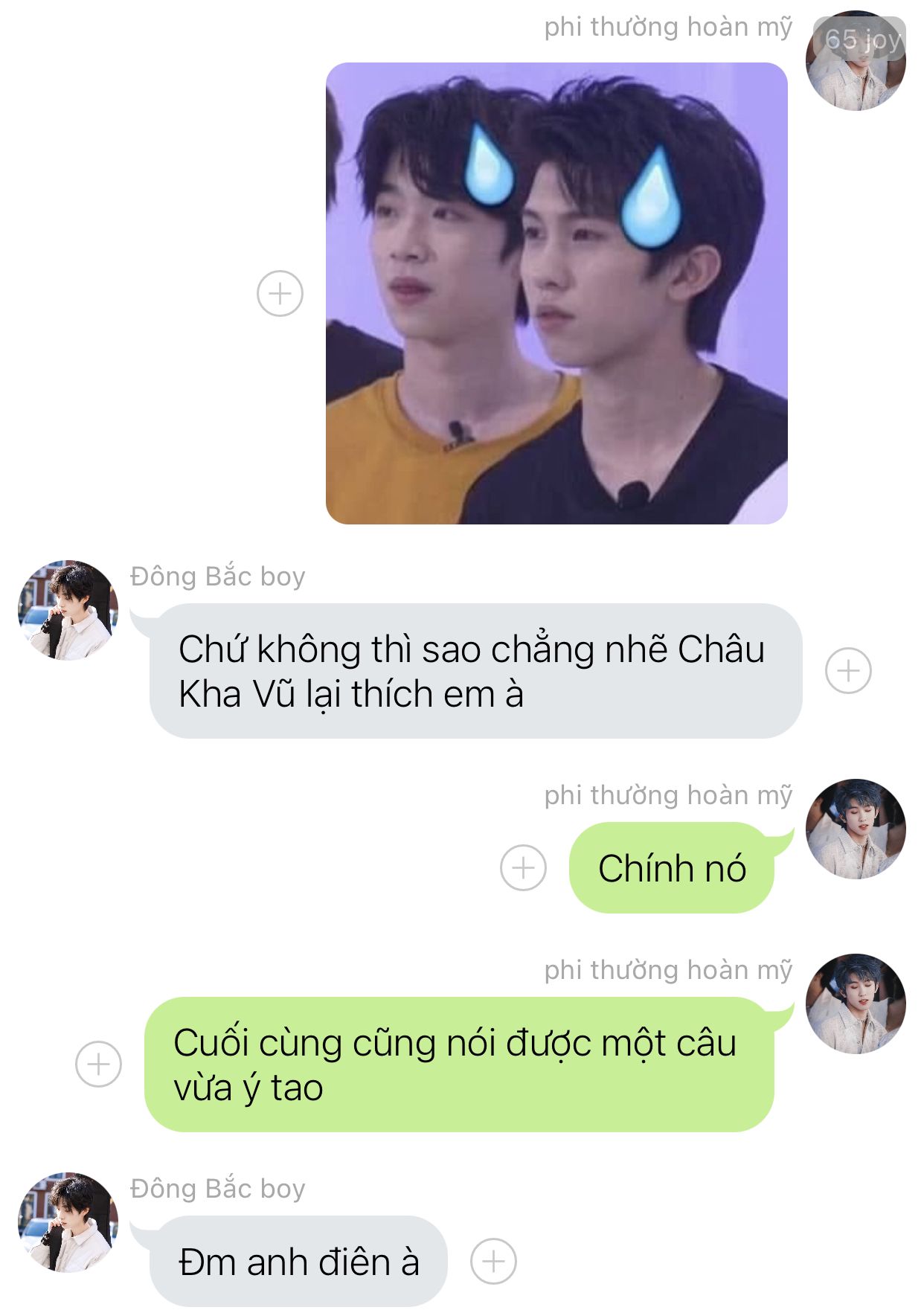The height and width of the screenshot is (1310, 924).
Task: Tap the plus icon beside the photo
Action: click(x=280, y=293)
